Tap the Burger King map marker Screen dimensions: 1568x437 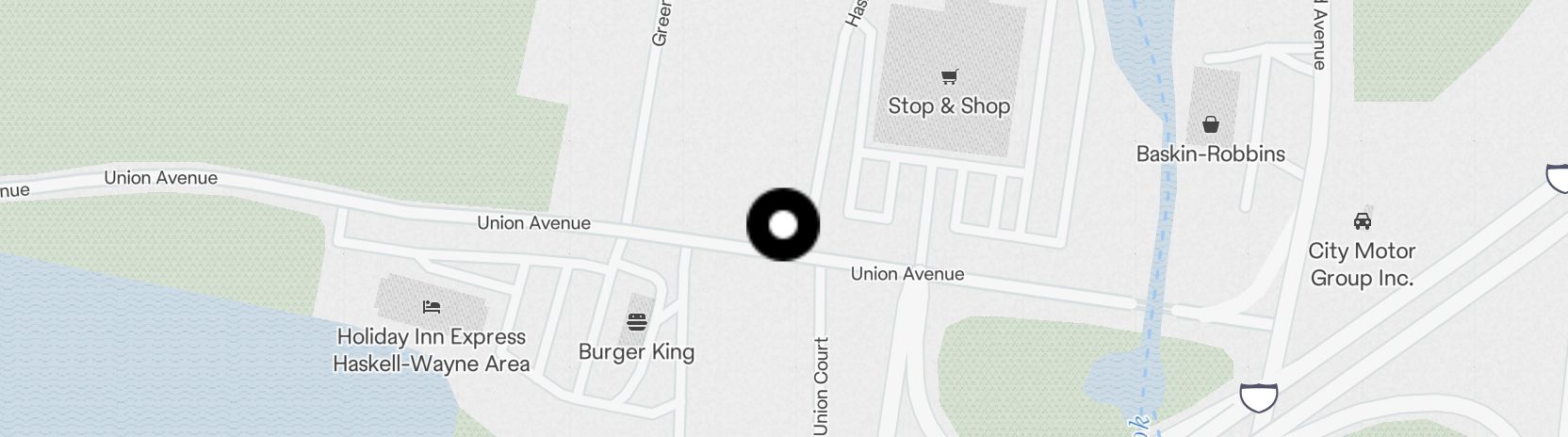637,323
